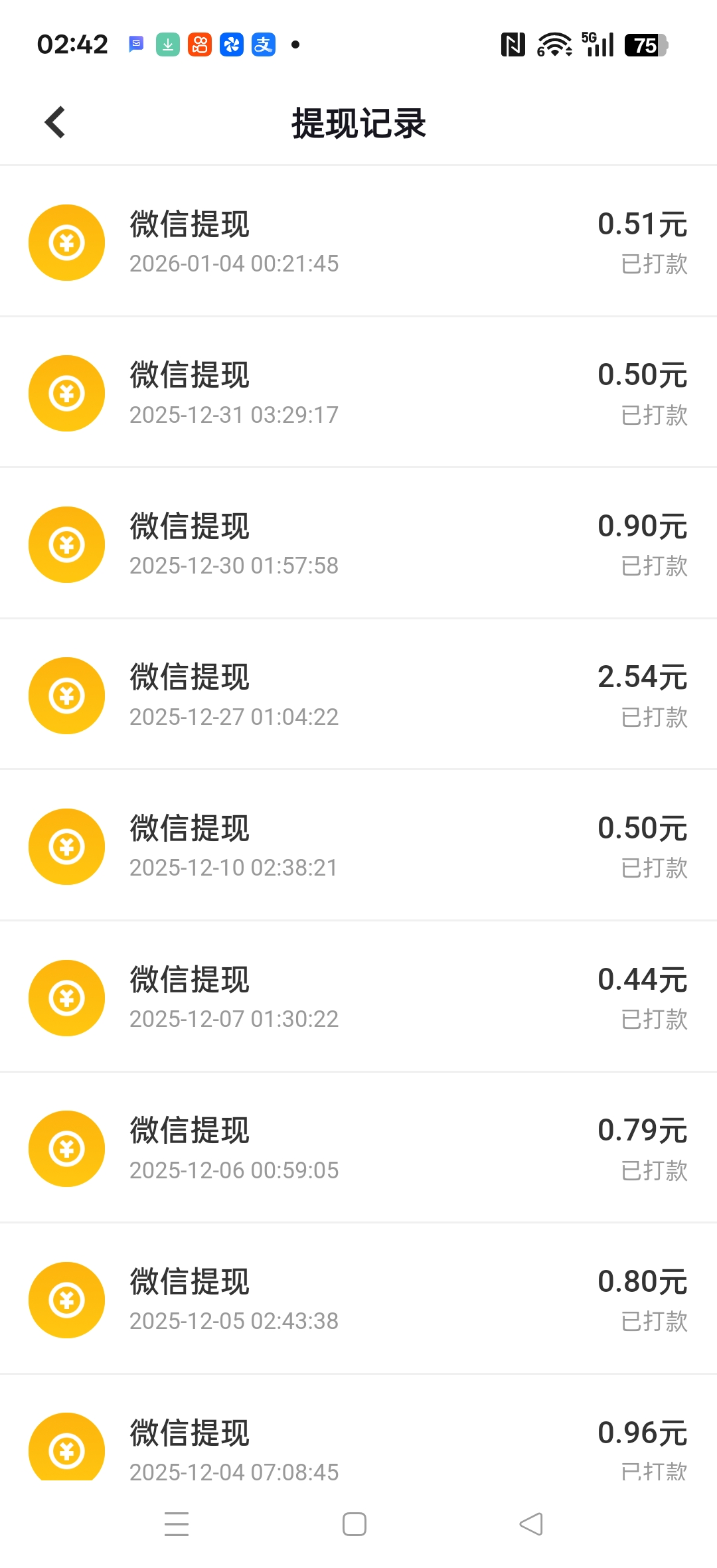The width and height of the screenshot is (717, 1568).
Task: Tap the NFC icon in the status bar
Action: (513, 44)
